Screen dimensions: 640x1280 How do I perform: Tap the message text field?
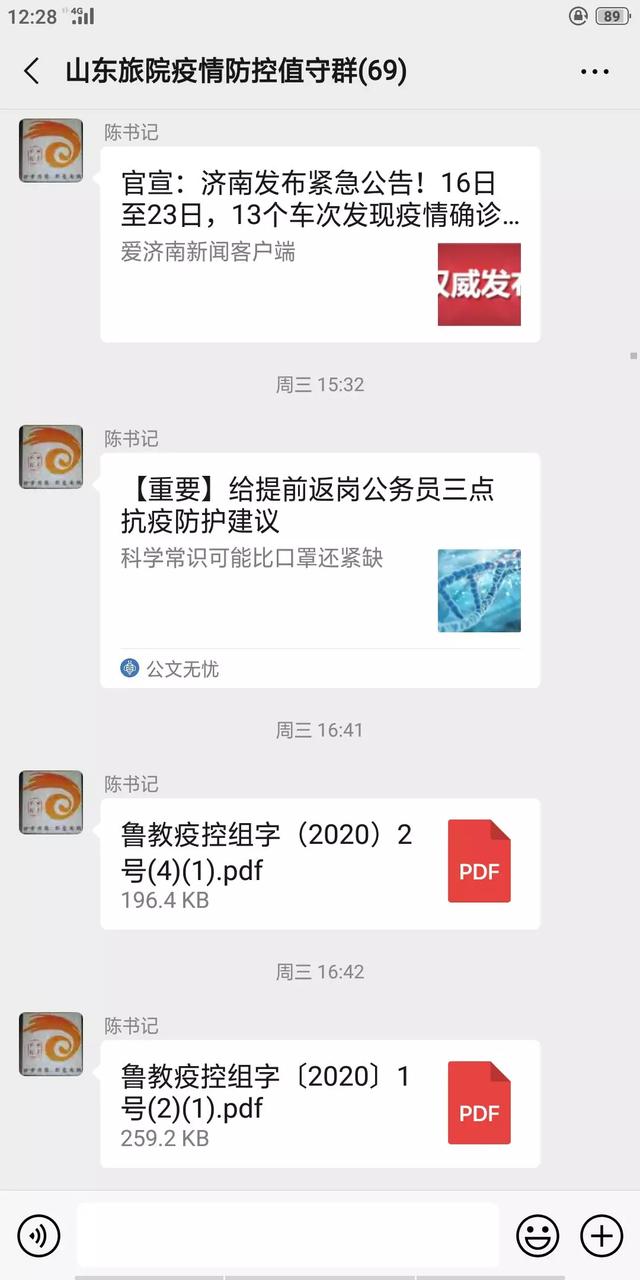pyautogui.click(x=288, y=1236)
